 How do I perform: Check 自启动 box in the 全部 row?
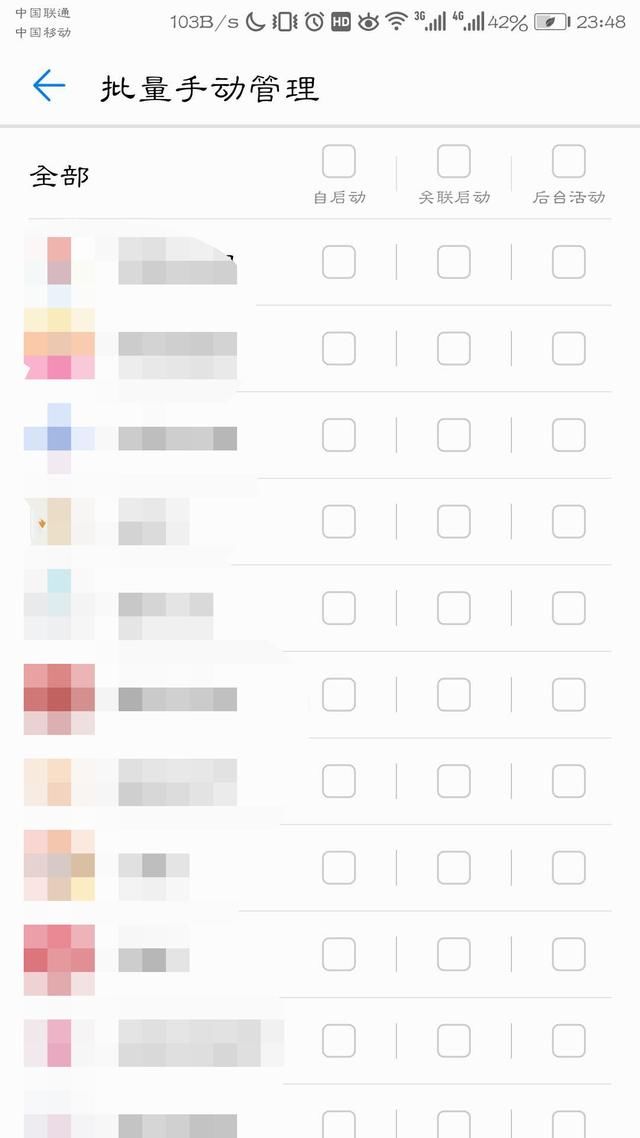[x=339, y=161]
